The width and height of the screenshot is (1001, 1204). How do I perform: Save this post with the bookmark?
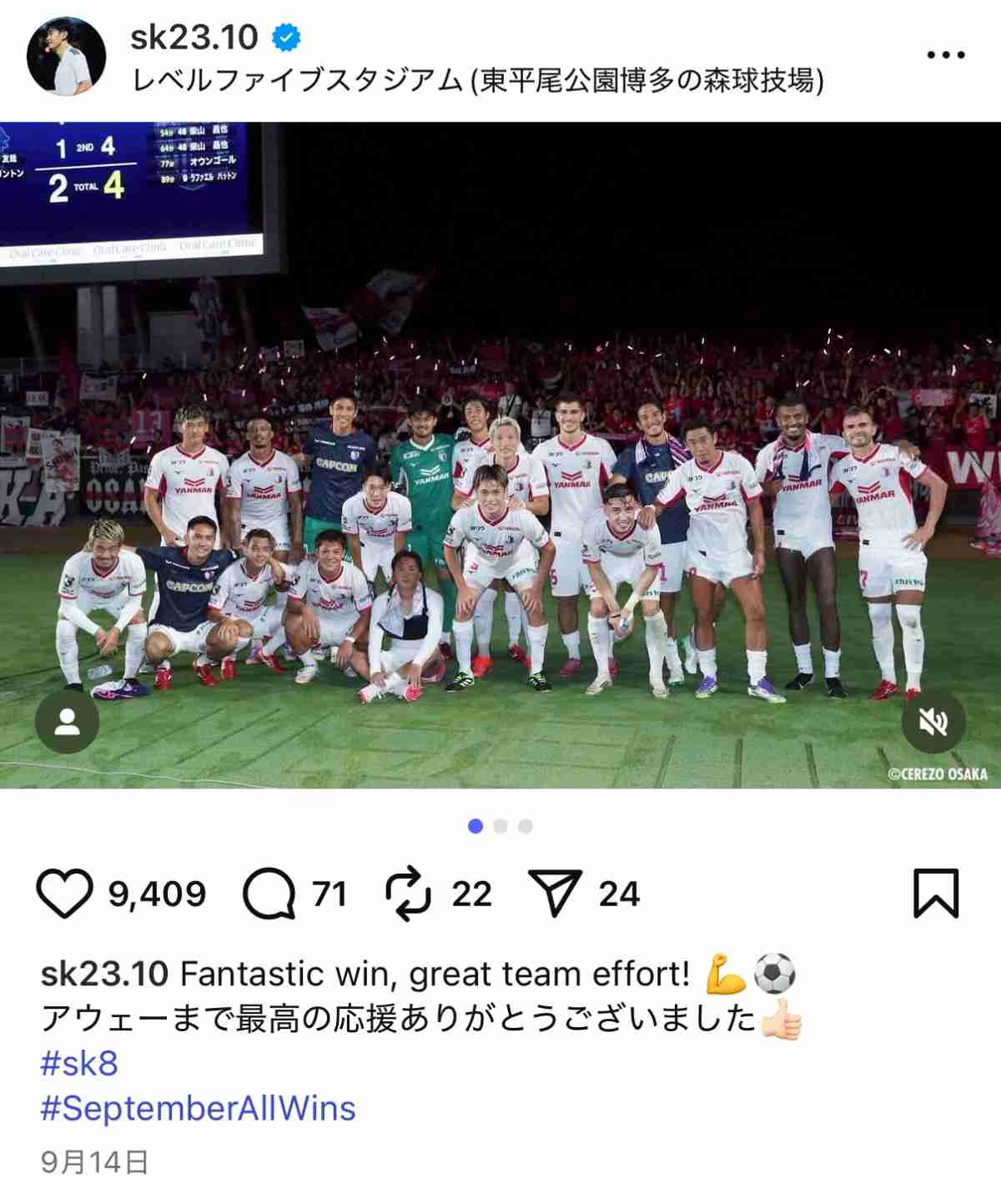[936, 894]
